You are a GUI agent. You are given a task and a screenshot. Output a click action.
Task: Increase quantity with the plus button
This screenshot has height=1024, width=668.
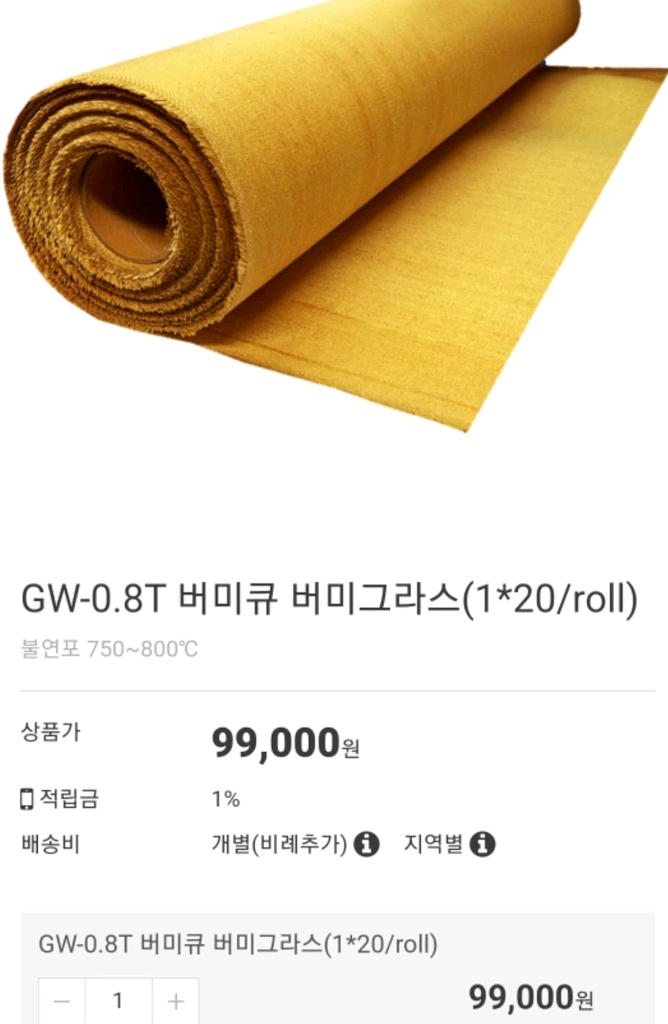click(176, 1001)
